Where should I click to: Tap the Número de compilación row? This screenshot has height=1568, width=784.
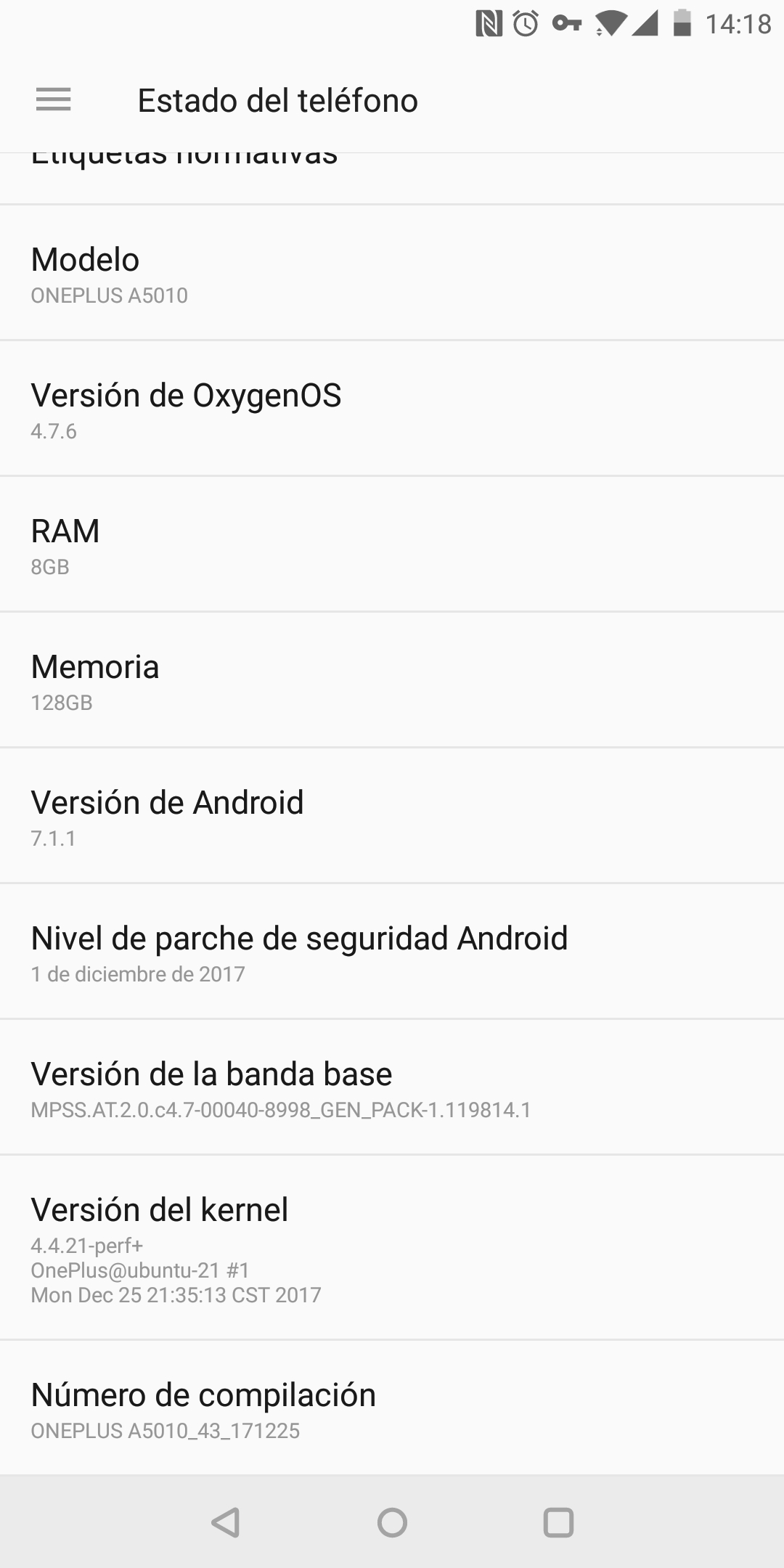(392, 1409)
